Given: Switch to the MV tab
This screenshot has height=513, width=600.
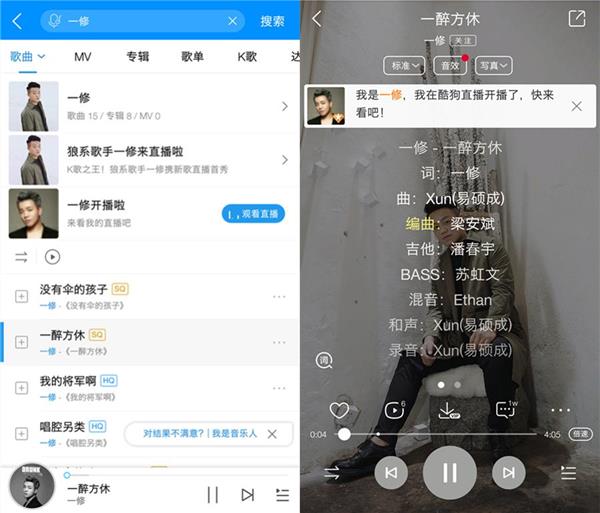Looking at the screenshot, I should click(x=83, y=57).
